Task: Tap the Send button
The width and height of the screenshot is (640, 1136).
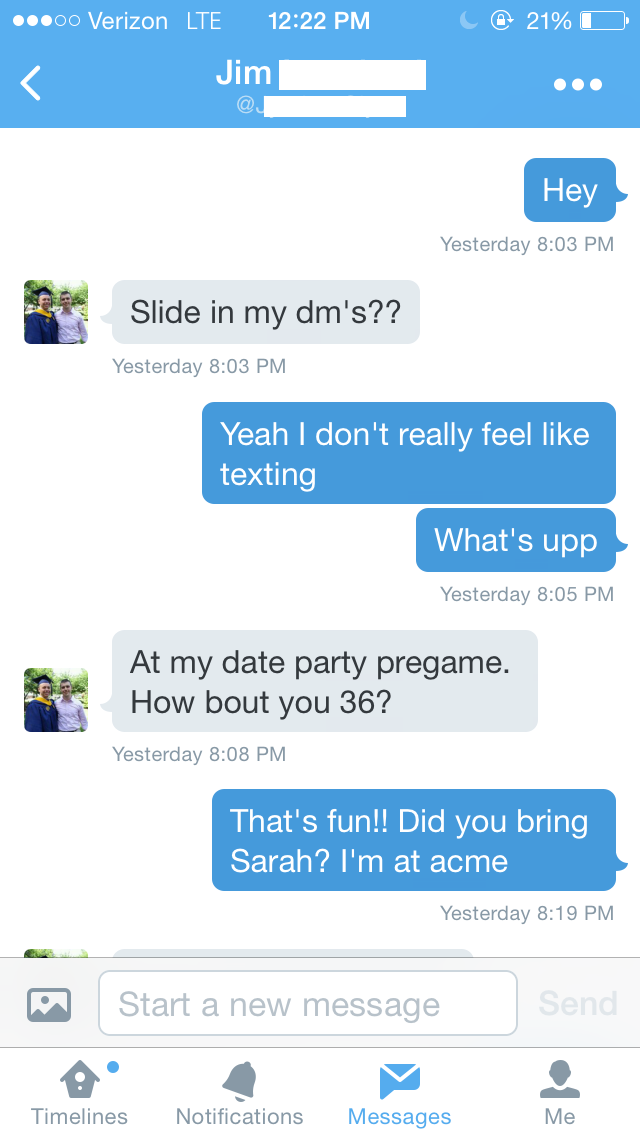Action: click(x=578, y=1003)
